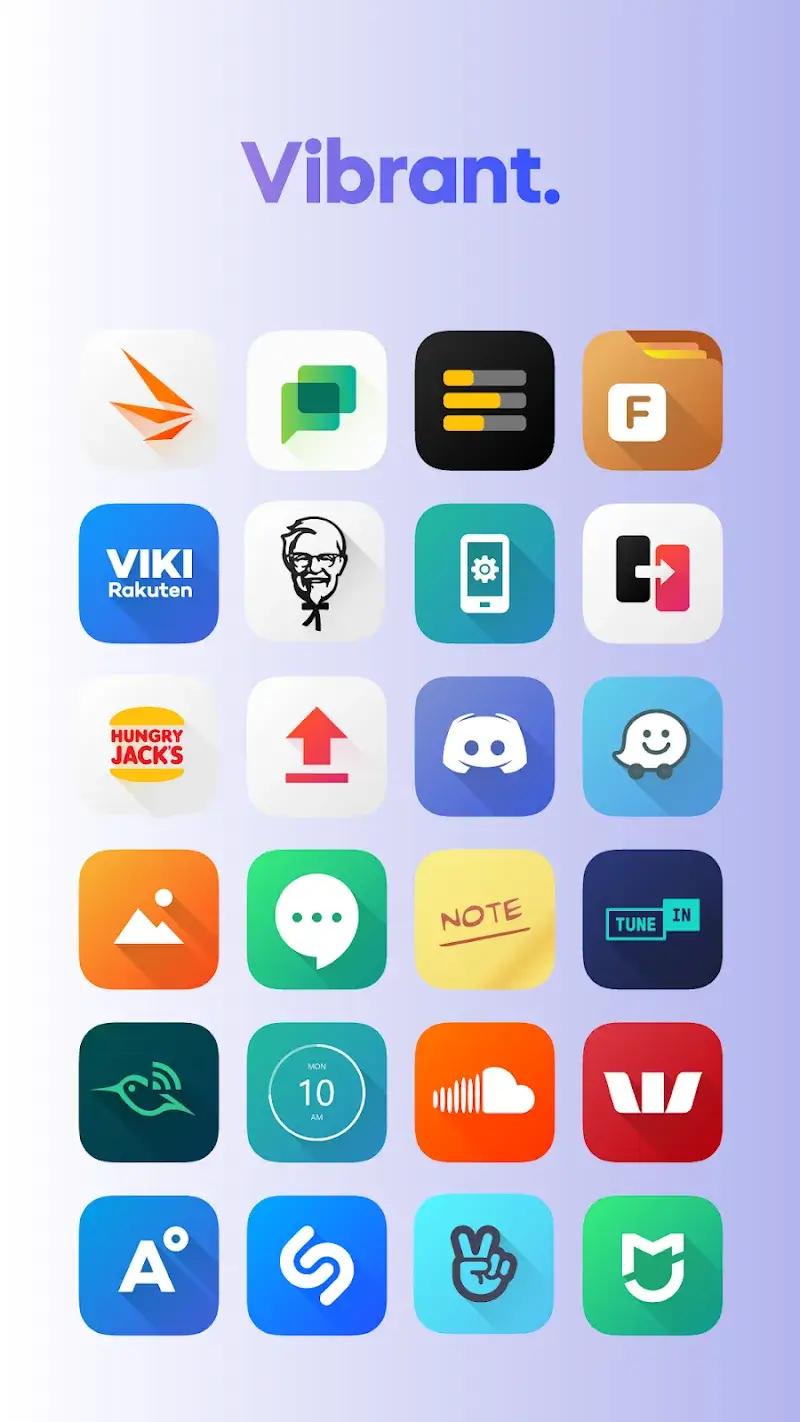Viewport: 800px width, 1422px height.
Task: Select the brown F file manager icon
Action: [x=651, y=400]
